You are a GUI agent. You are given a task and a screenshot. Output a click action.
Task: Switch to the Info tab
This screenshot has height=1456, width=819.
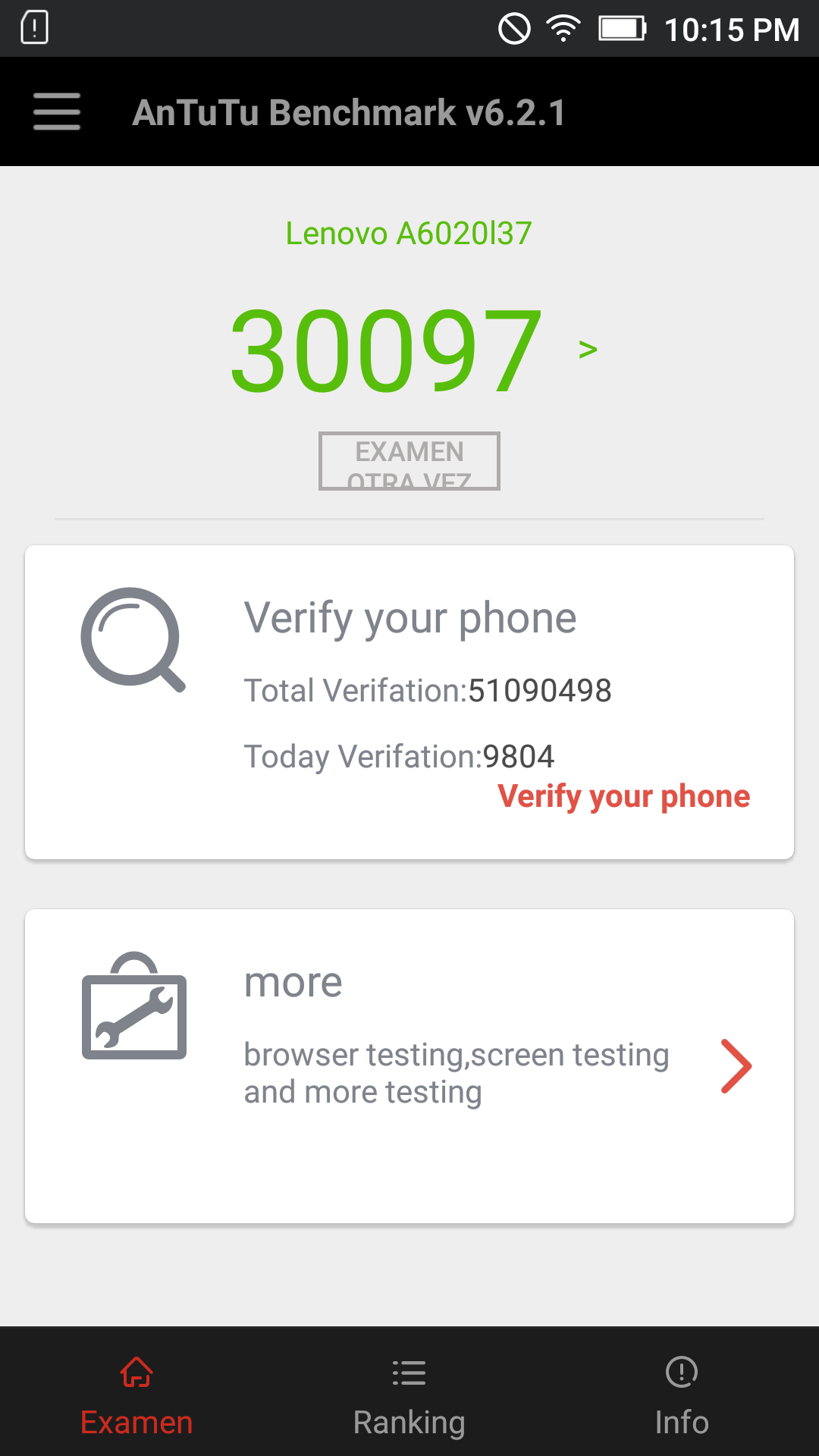[x=681, y=1397]
